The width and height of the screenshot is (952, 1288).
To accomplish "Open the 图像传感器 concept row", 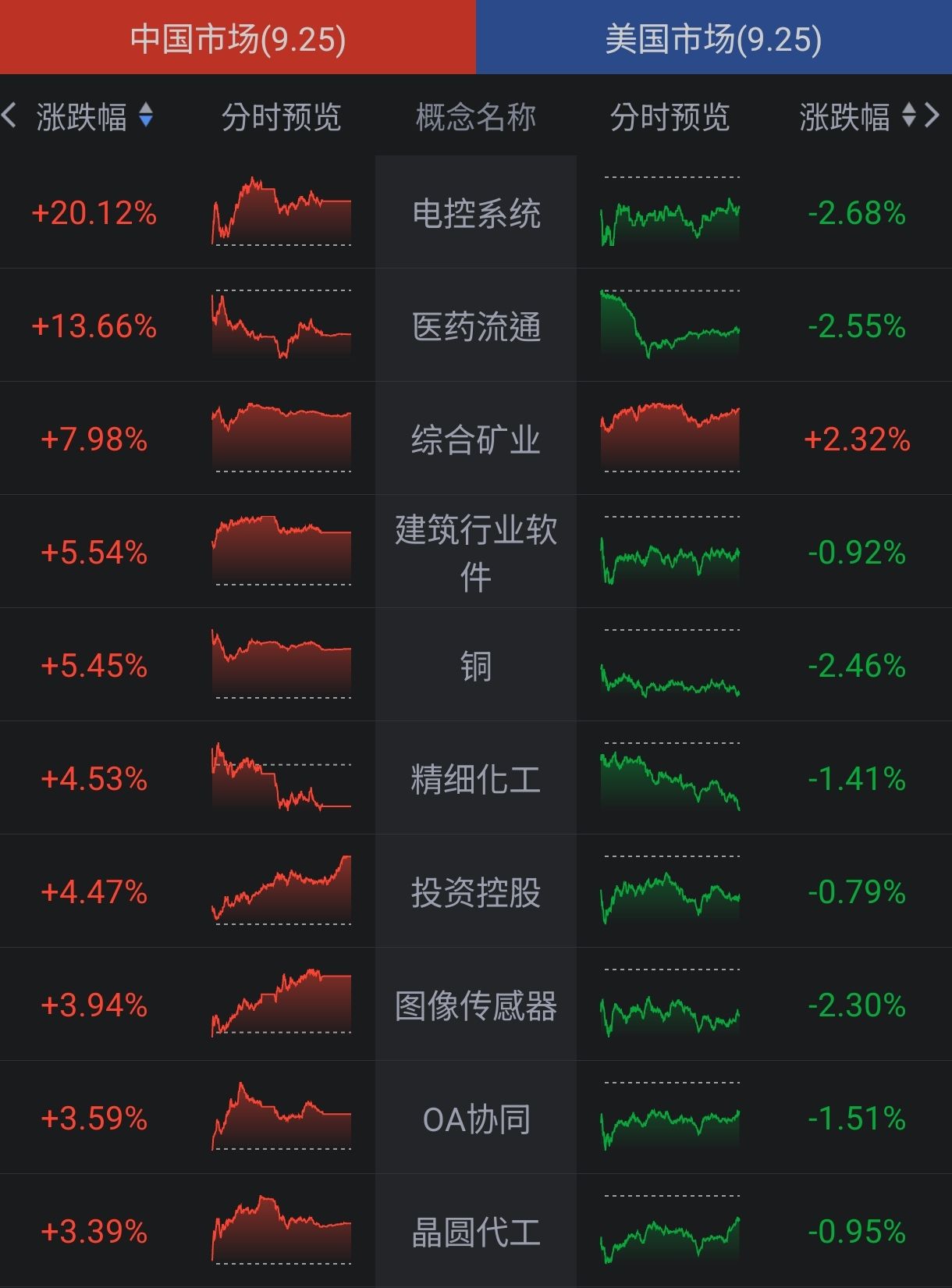I will pyautogui.click(x=475, y=1005).
